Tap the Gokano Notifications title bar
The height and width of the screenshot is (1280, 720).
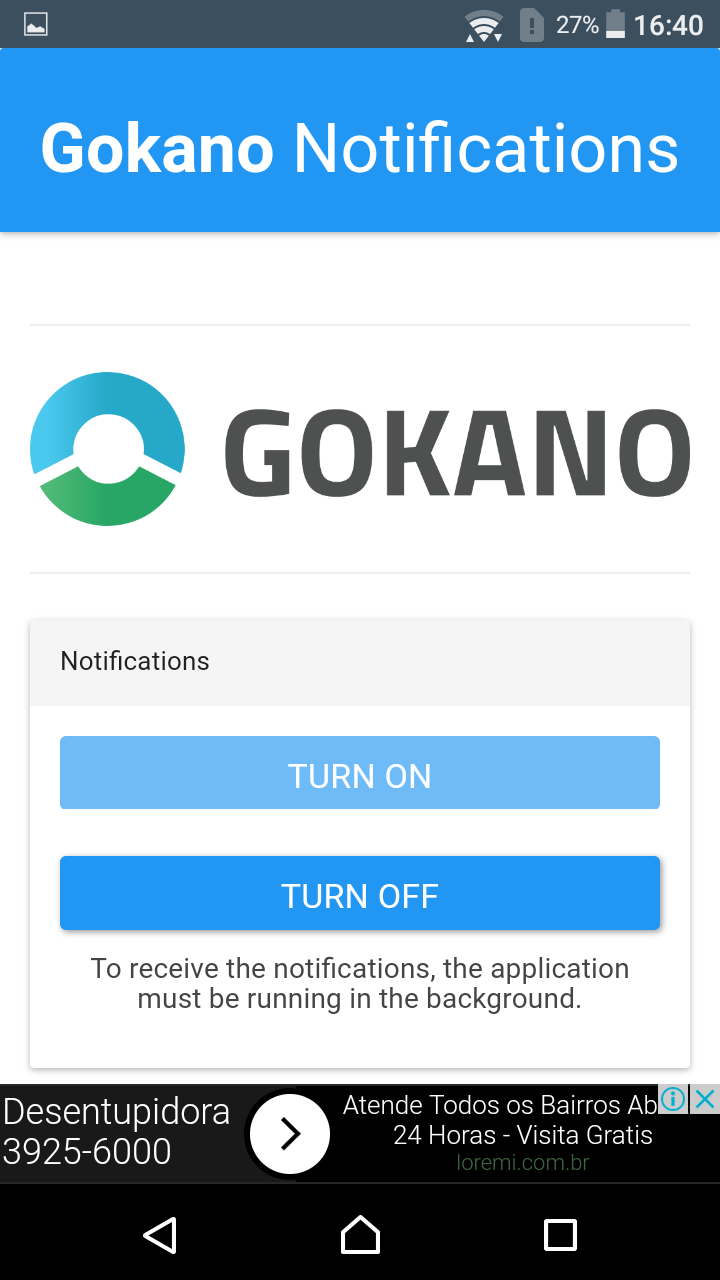tap(360, 148)
